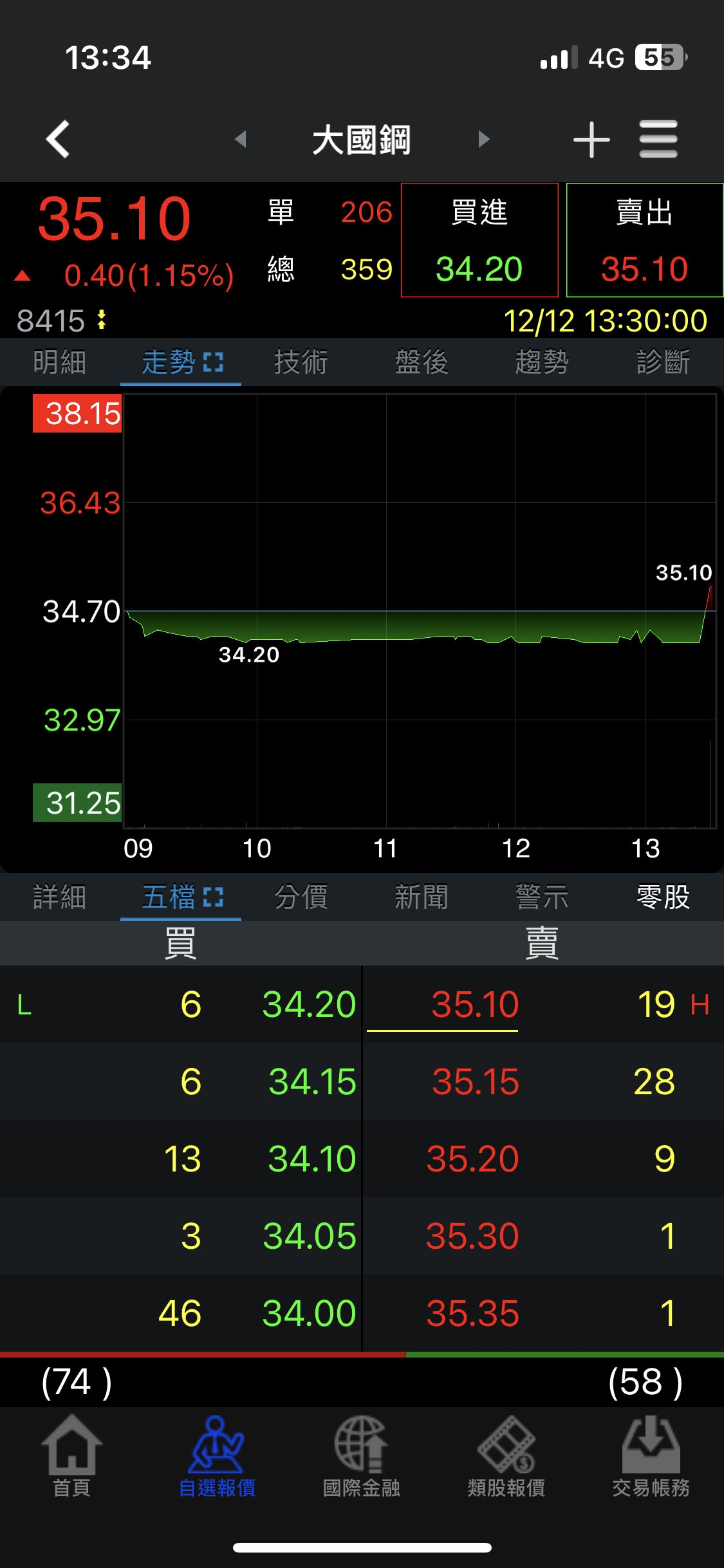Open the 技術 technical chart tab

(x=301, y=362)
